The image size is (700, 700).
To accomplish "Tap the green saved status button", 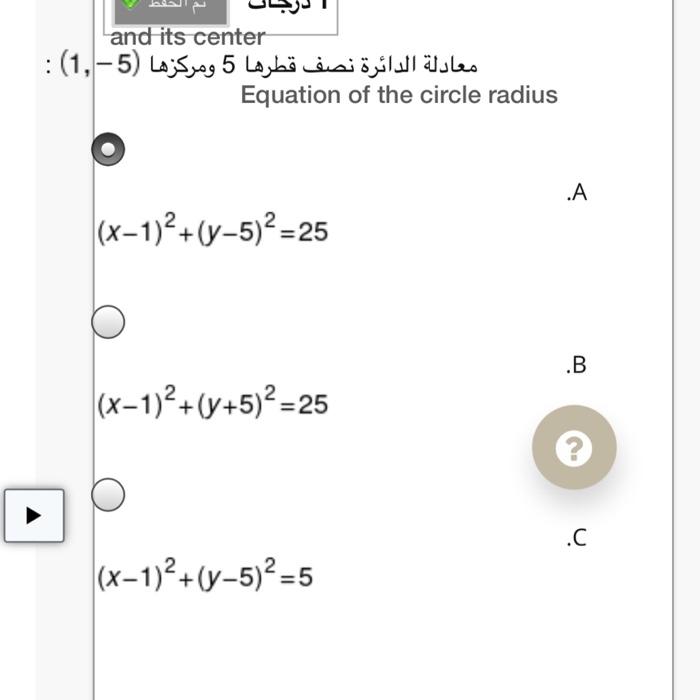I will [170, 9].
